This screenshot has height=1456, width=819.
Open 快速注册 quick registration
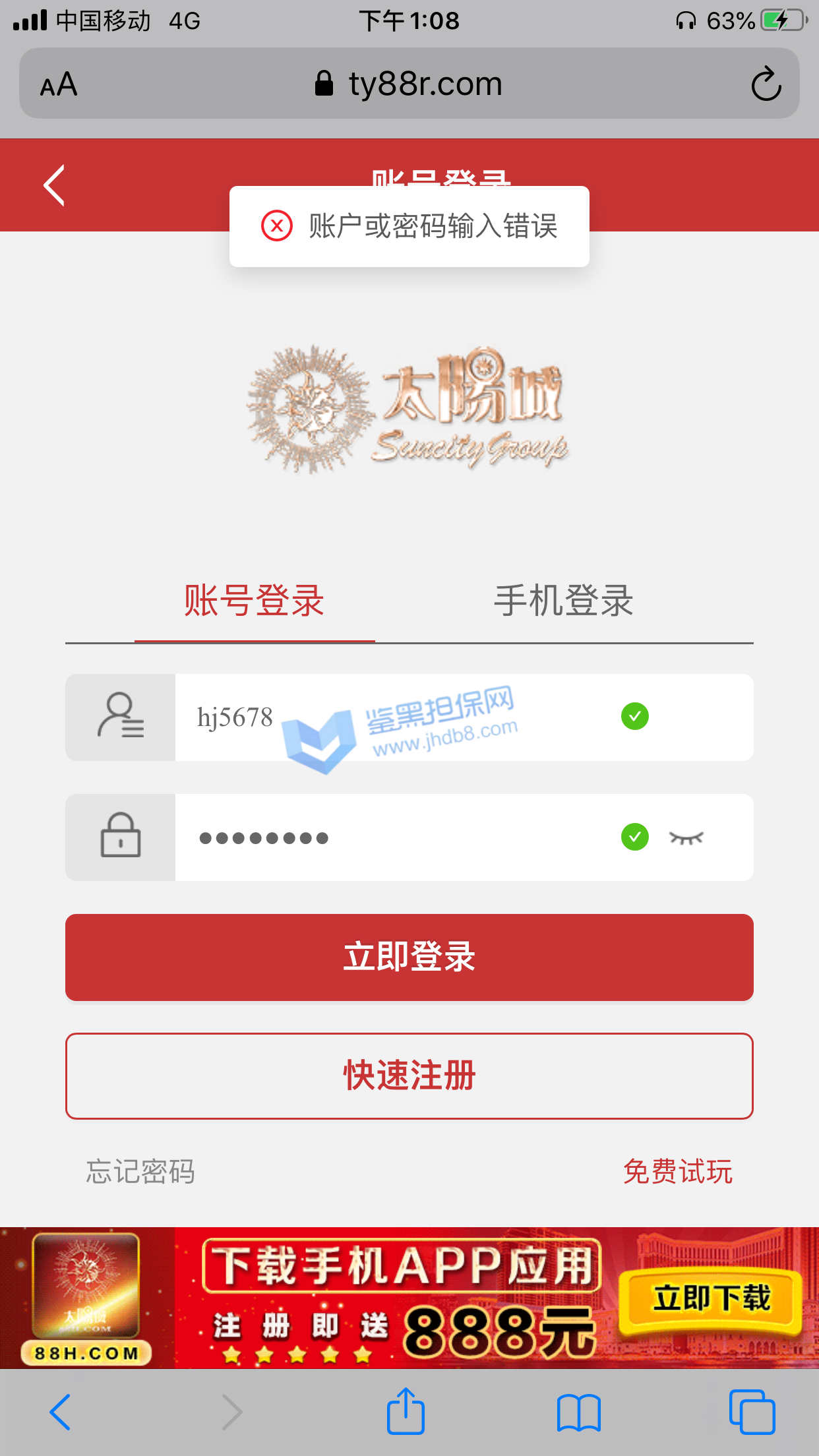pyautogui.click(x=409, y=1076)
